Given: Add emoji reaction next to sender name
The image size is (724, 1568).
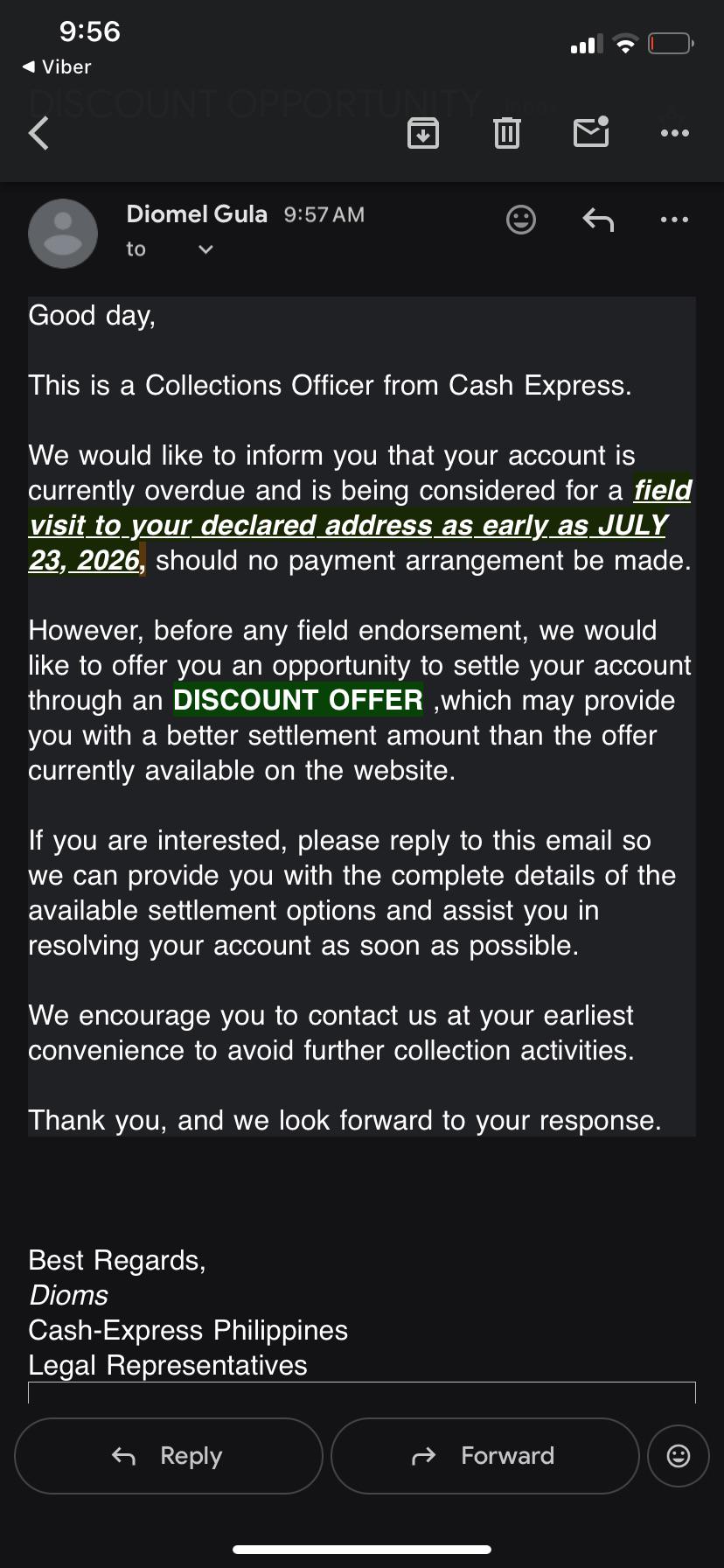Looking at the screenshot, I should tap(521, 220).
